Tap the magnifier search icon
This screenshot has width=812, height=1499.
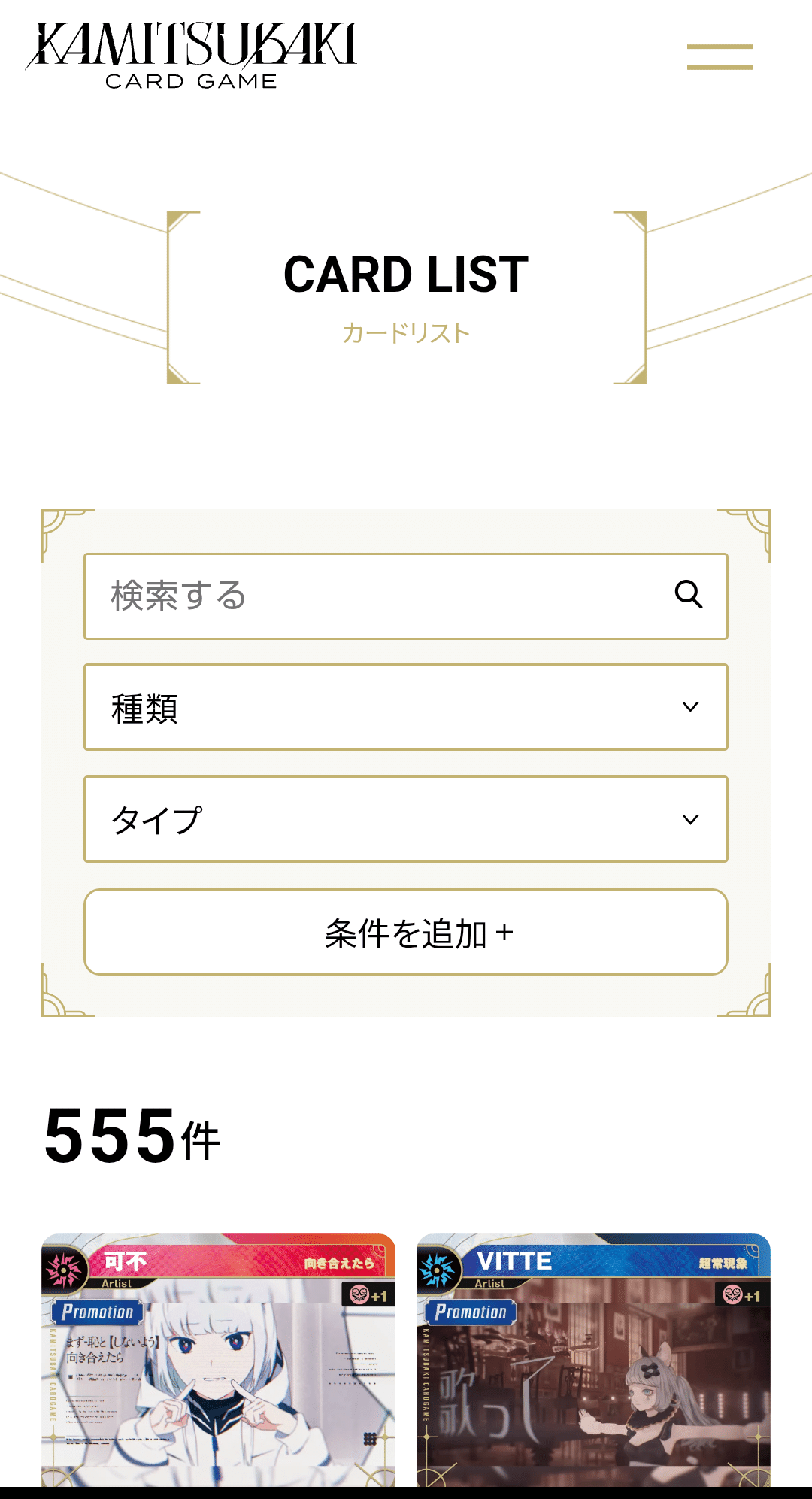point(688,595)
